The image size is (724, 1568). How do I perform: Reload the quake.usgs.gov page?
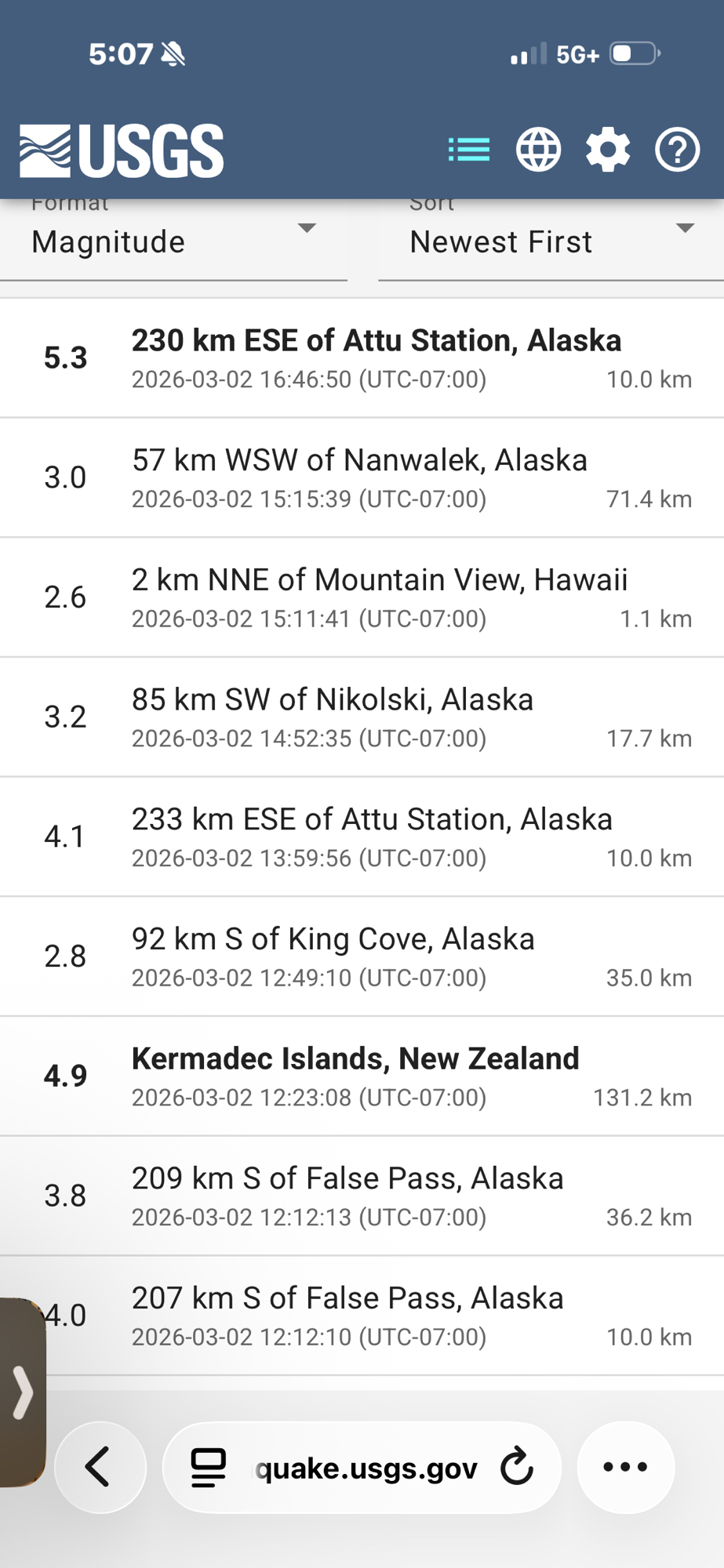517,1467
